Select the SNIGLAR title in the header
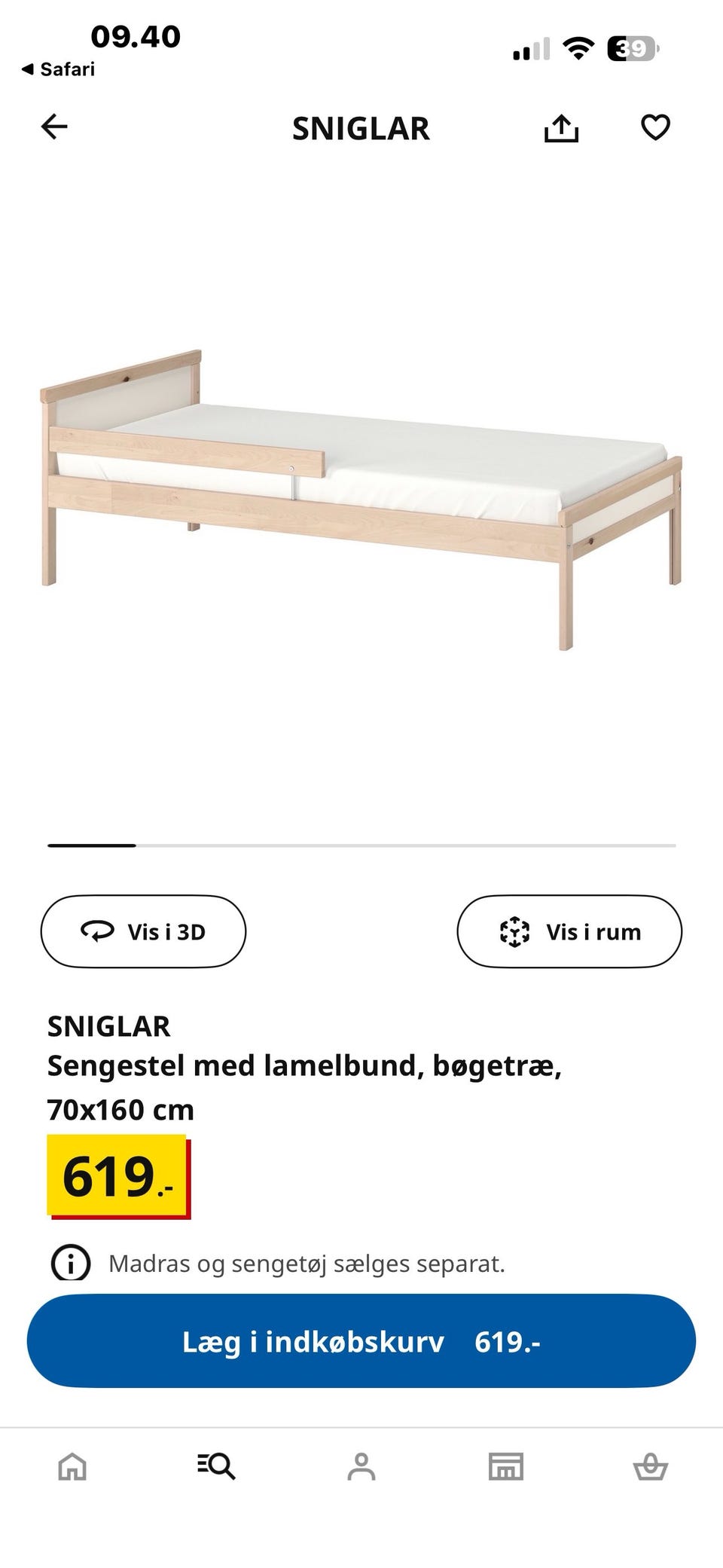Screen dimensions: 723x1568 [361, 128]
